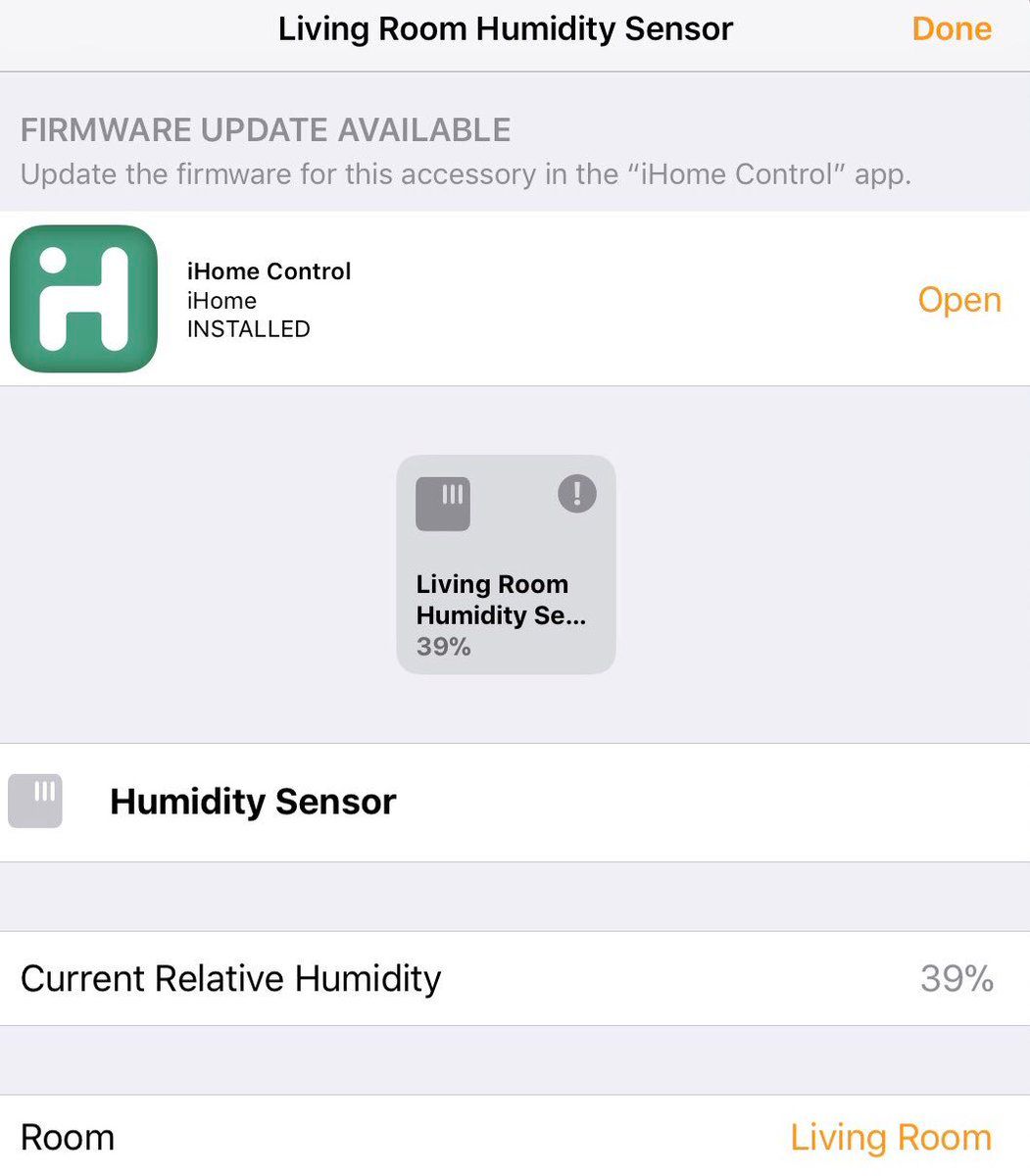Tap Done to close sensor details
The image size is (1030, 1176).
coord(951,29)
